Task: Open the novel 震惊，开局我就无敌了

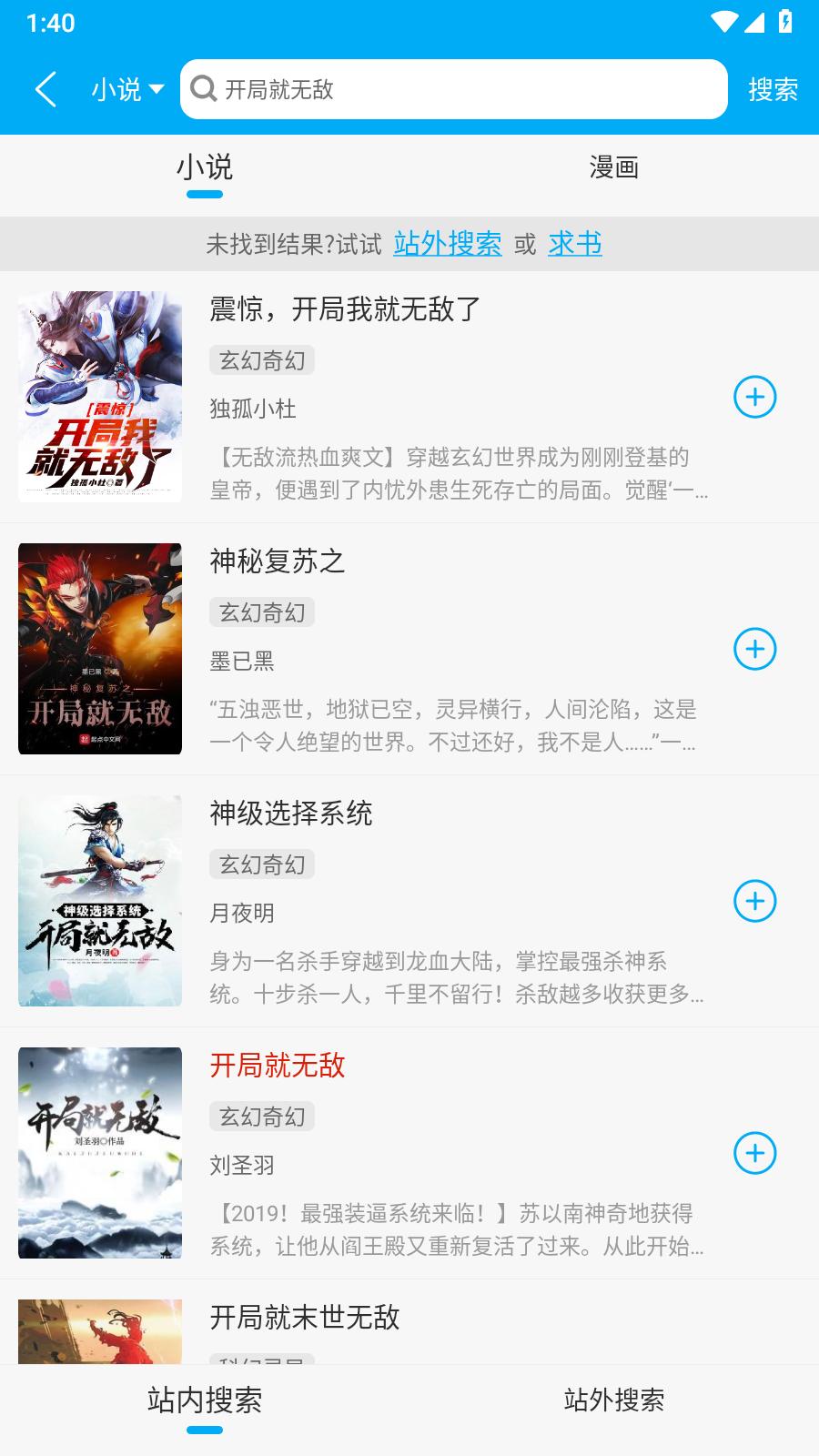Action: (346, 309)
